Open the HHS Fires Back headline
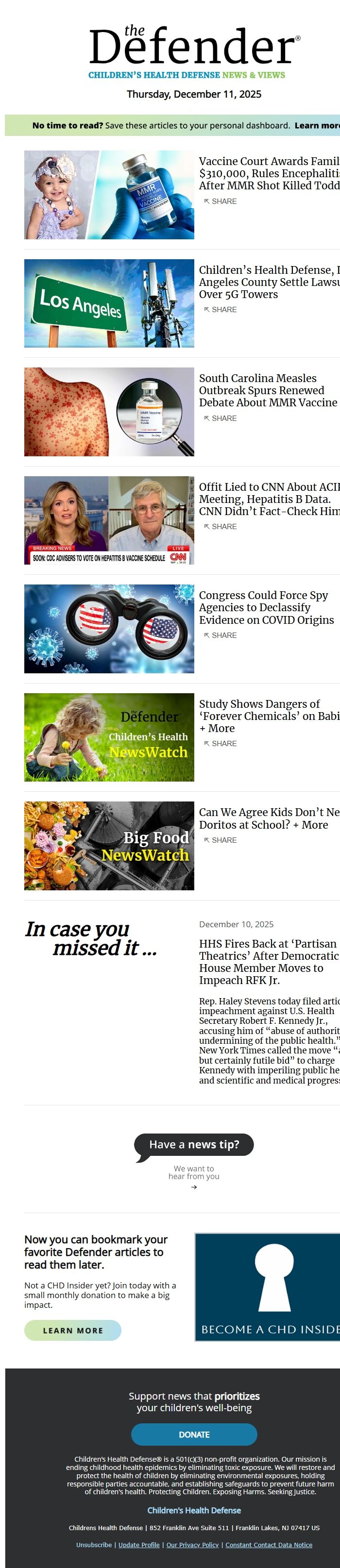This screenshot has height=1568, width=340. [268, 962]
